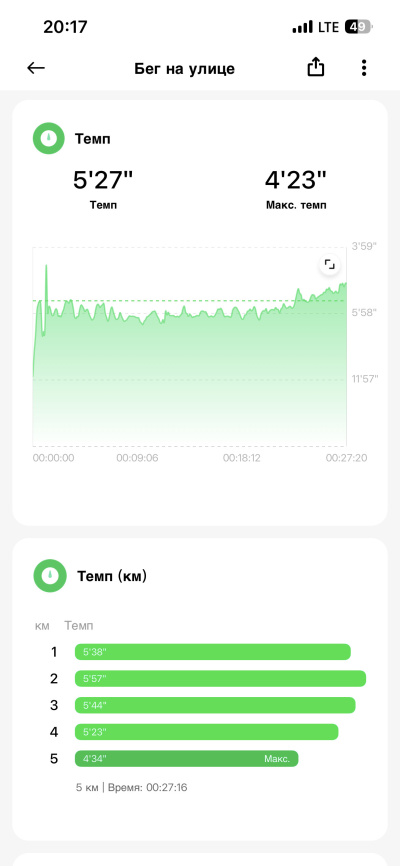The width and height of the screenshot is (400, 866).
Task: Expand the pace chart to fullscreen
Action: coord(329,265)
